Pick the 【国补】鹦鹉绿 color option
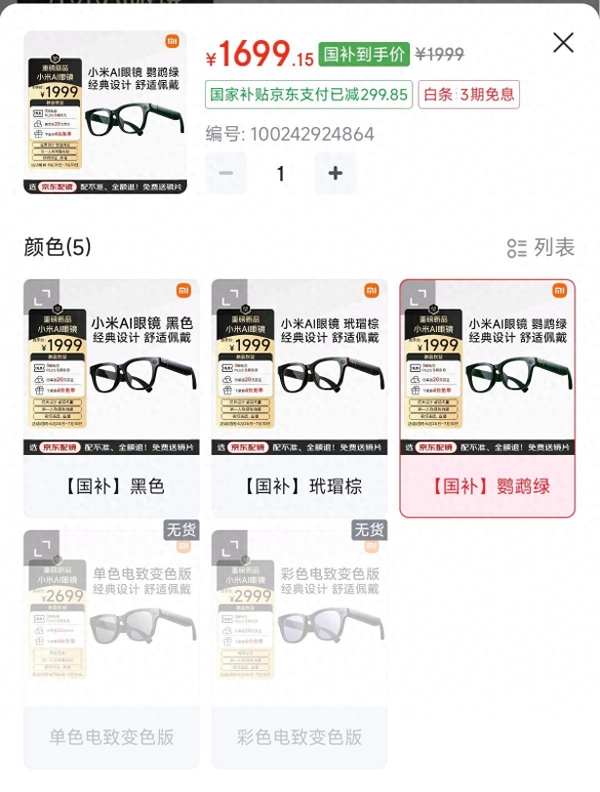Image resolution: width=600 pixels, height=792 pixels. [x=487, y=487]
